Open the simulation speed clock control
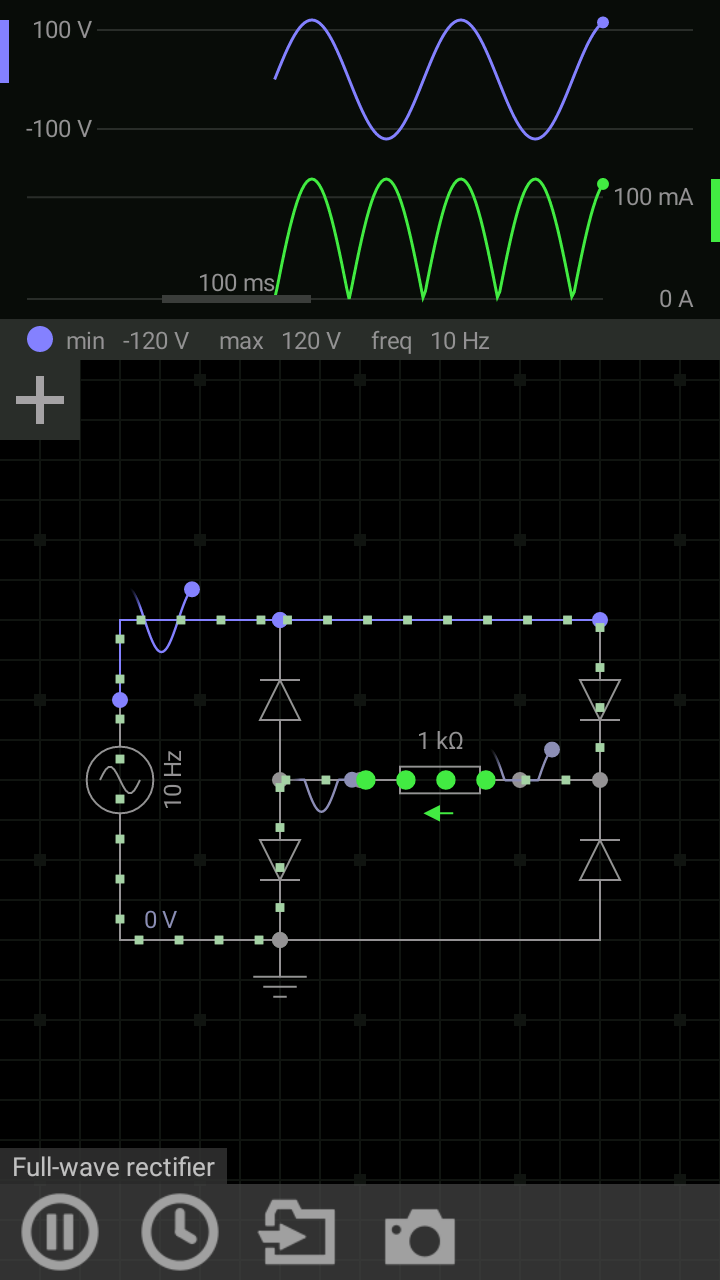 click(x=179, y=1232)
